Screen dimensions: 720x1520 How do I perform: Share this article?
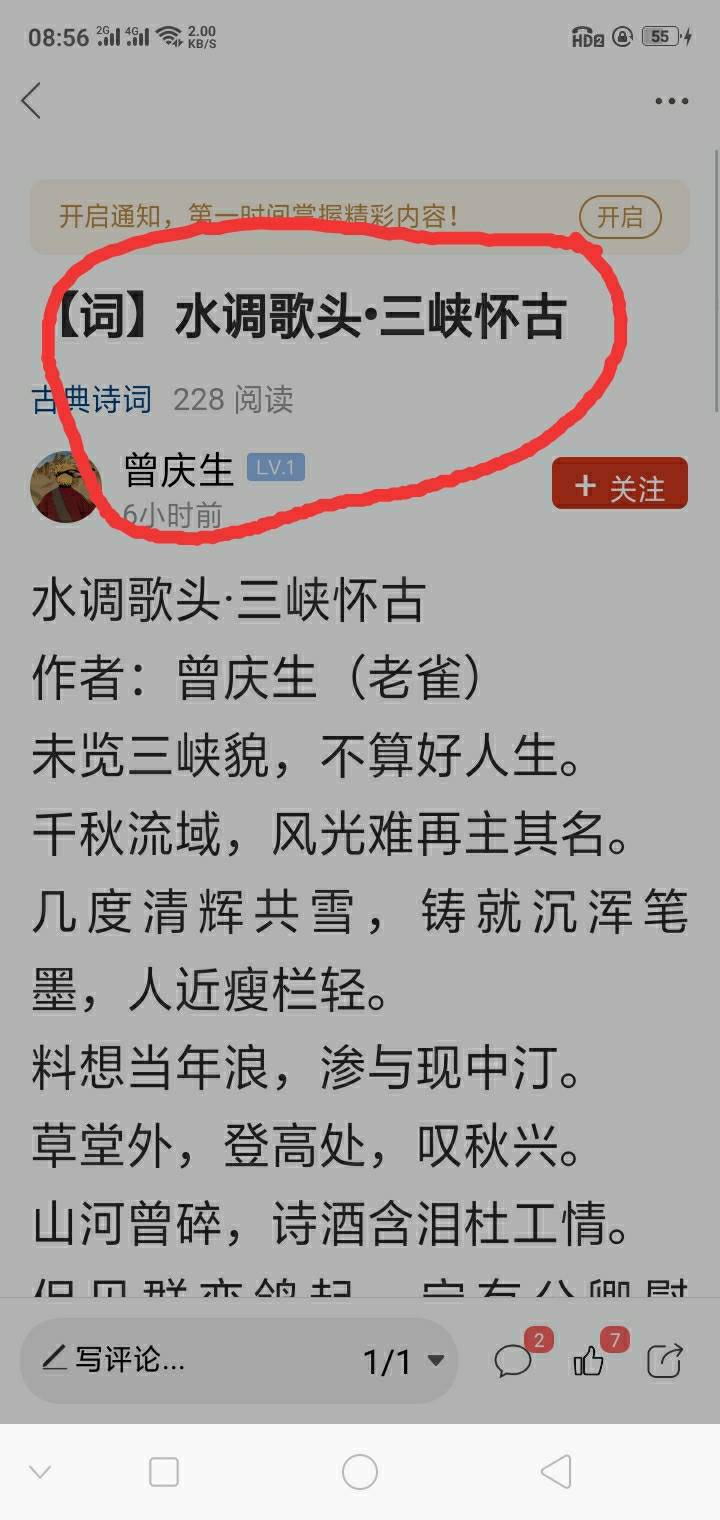[664, 1361]
